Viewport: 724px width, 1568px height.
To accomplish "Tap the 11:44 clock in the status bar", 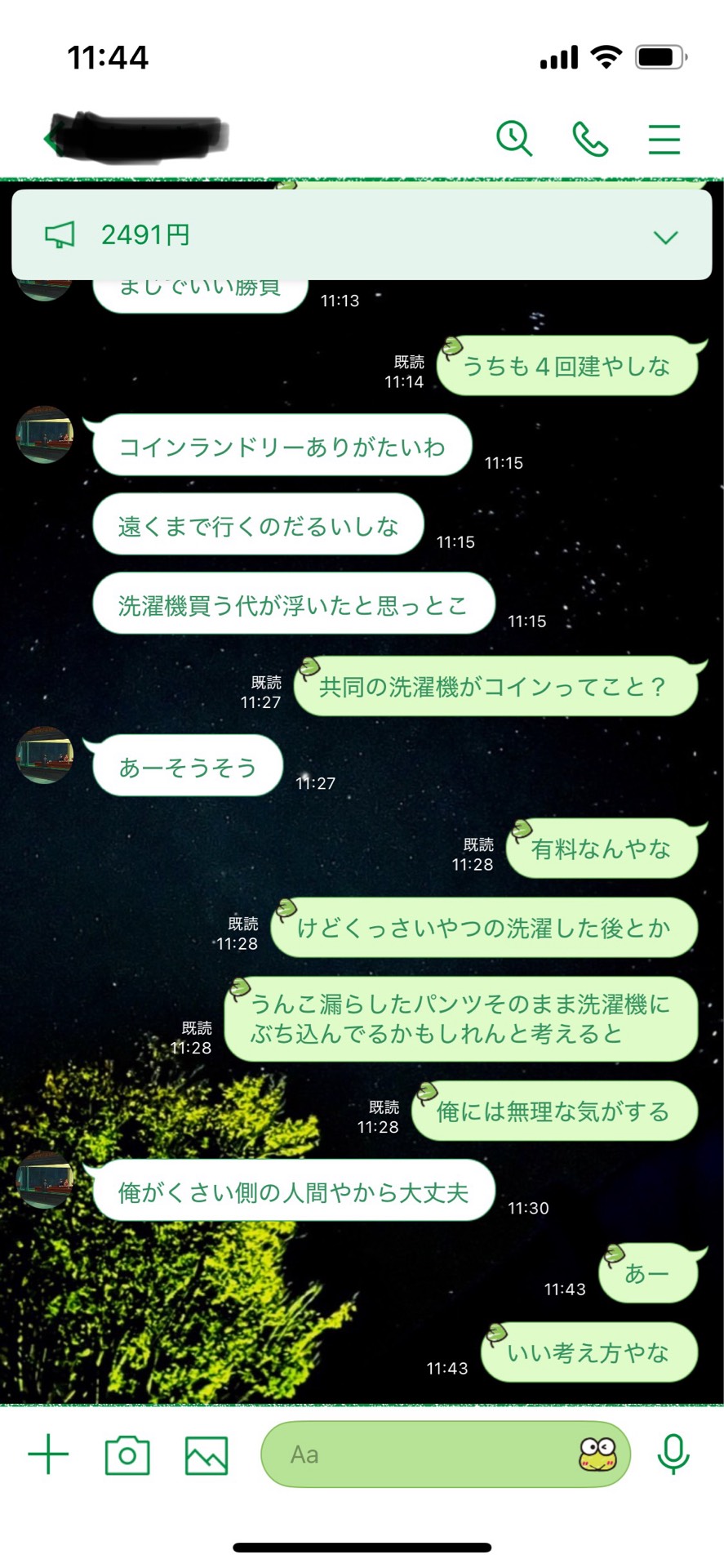I will (109, 57).
